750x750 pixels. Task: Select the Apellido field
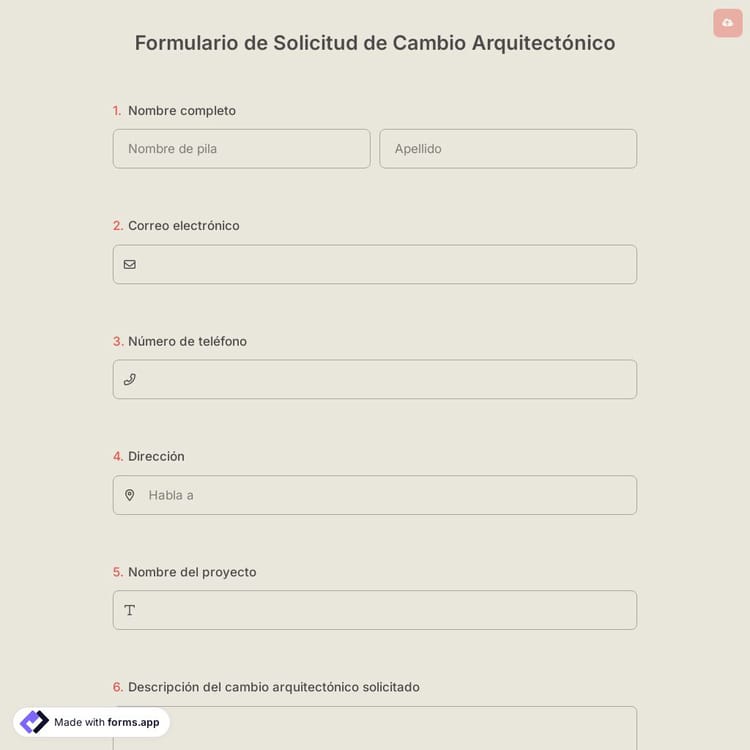coord(507,149)
